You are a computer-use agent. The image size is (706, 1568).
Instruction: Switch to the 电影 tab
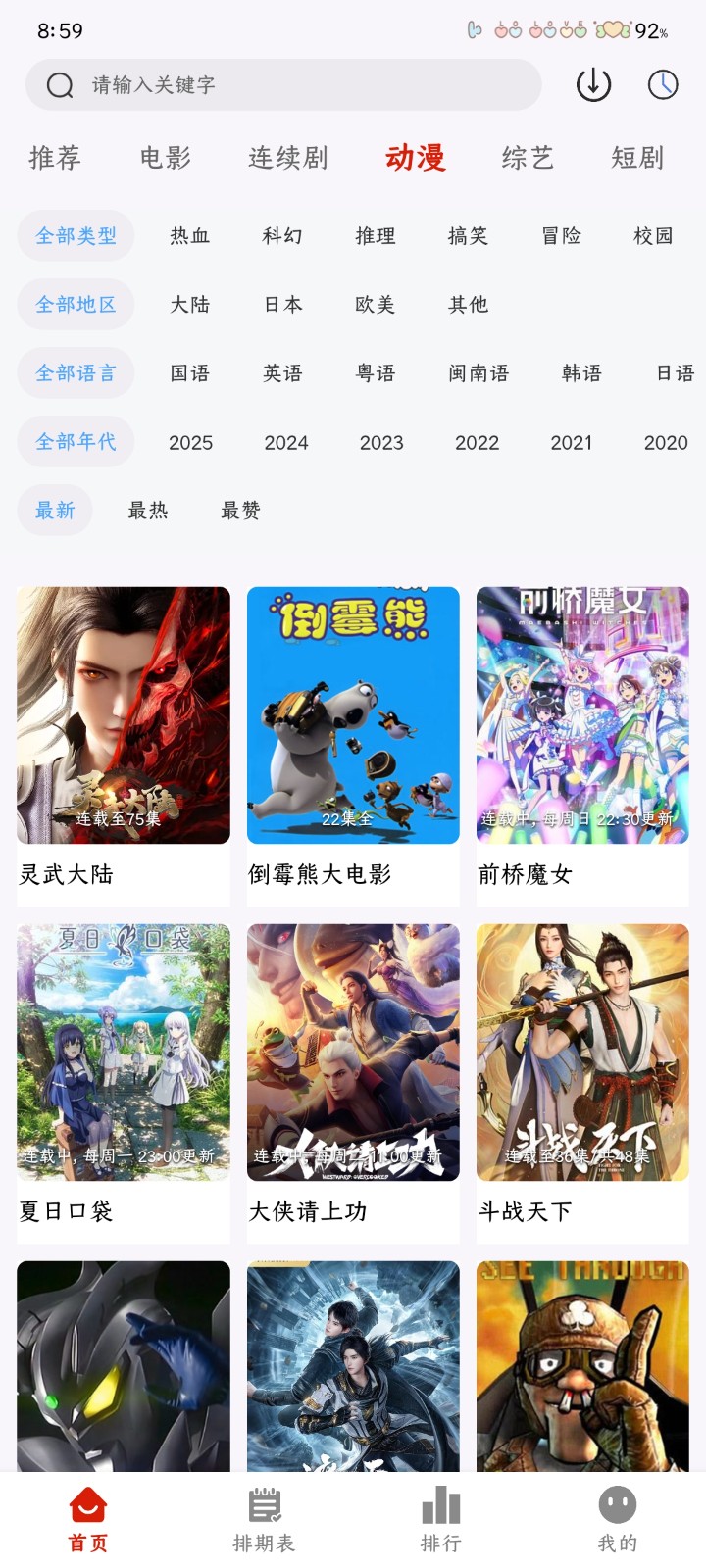[166, 158]
